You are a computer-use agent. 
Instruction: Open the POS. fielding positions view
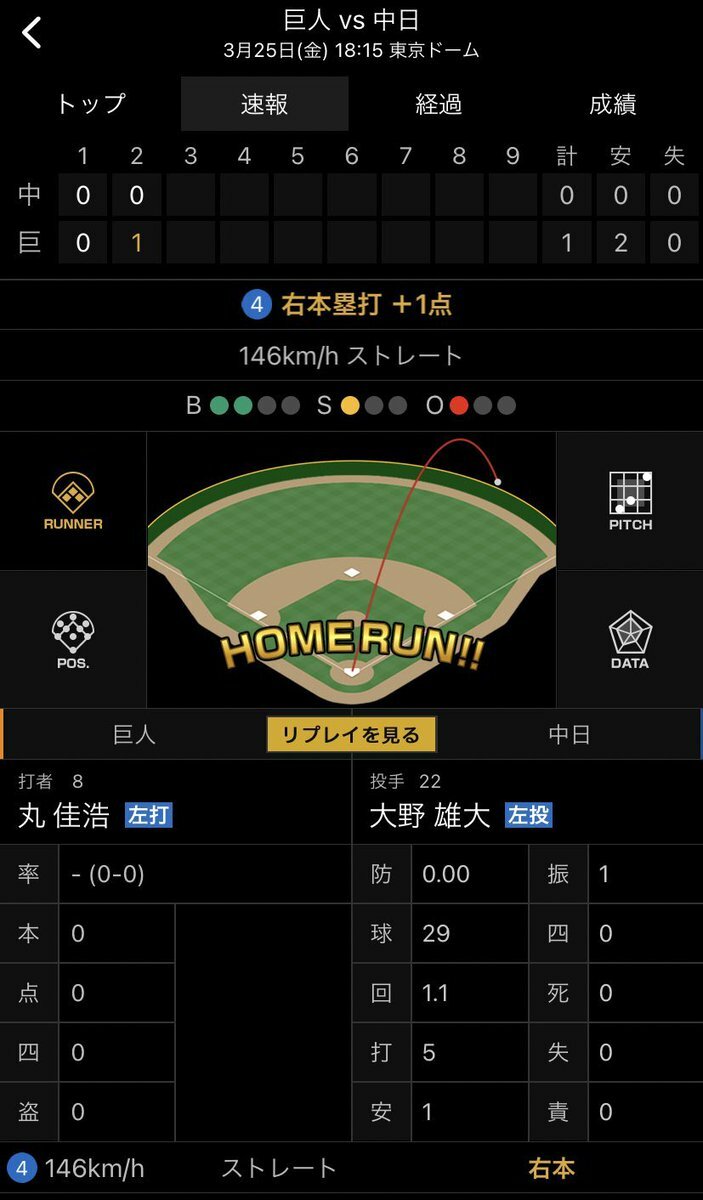pyautogui.click(x=73, y=640)
